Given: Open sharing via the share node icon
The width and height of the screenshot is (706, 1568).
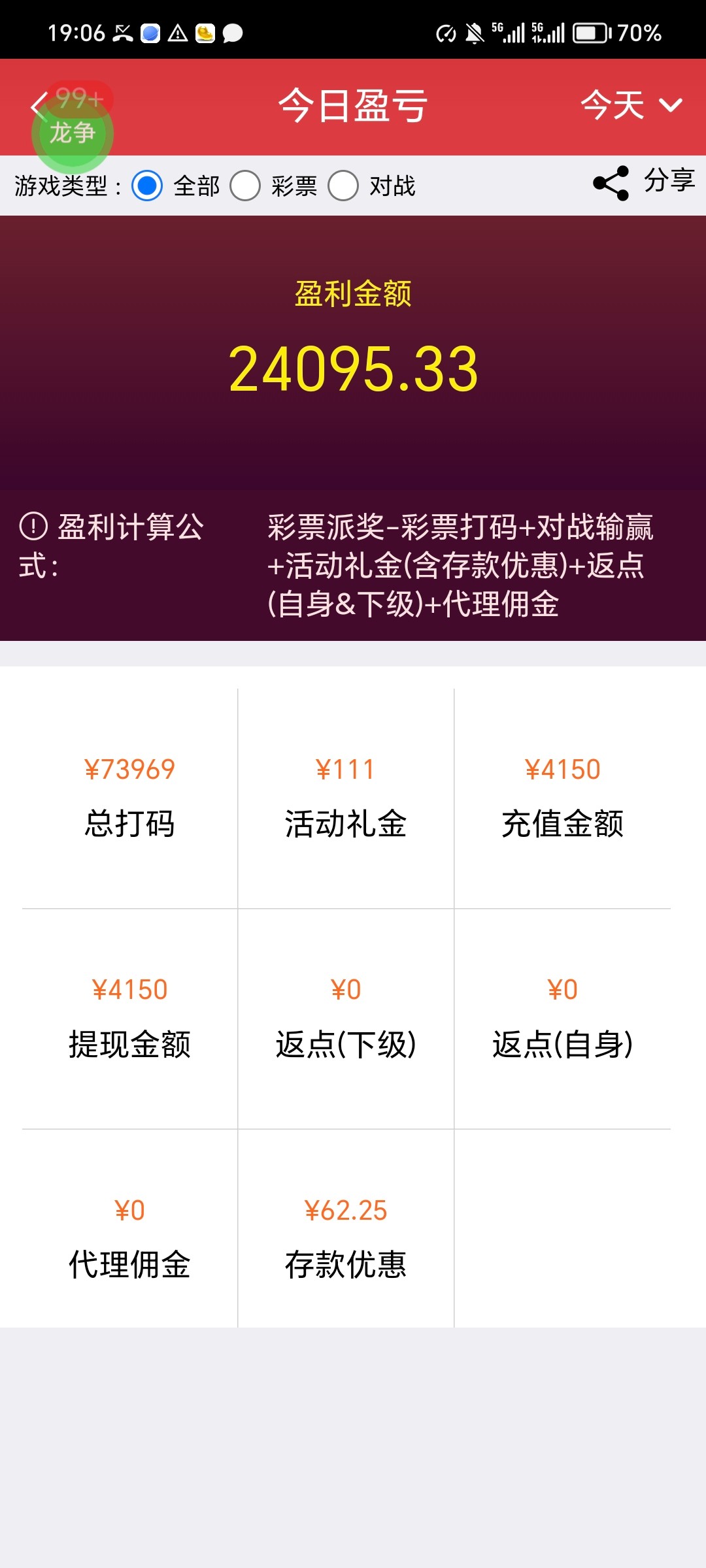Looking at the screenshot, I should [x=609, y=184].
